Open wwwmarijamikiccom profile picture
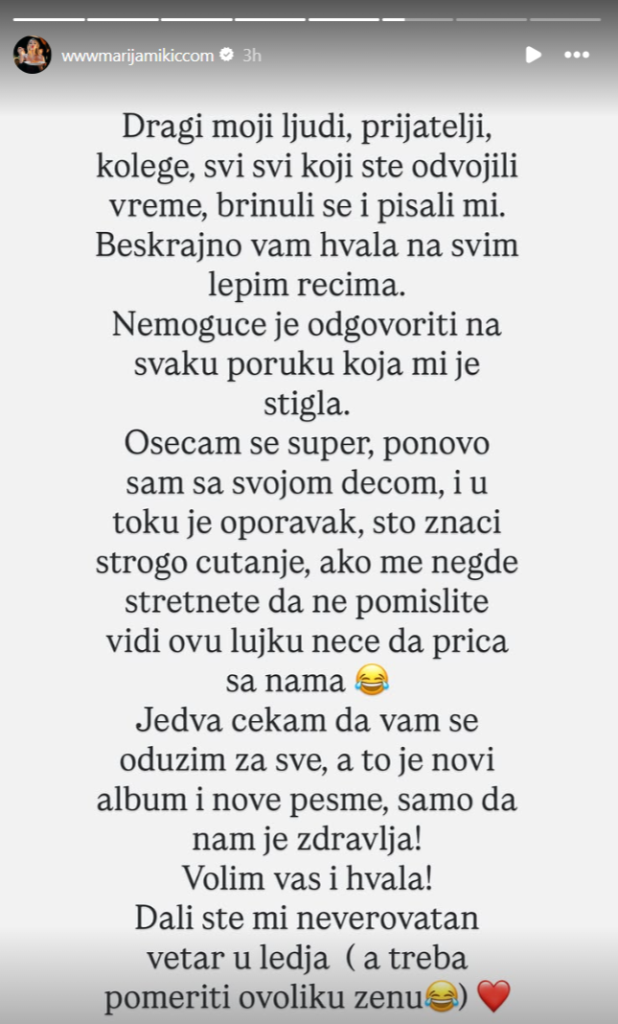The width and height of the screenshot is (618, 1024). coord(32,55)
